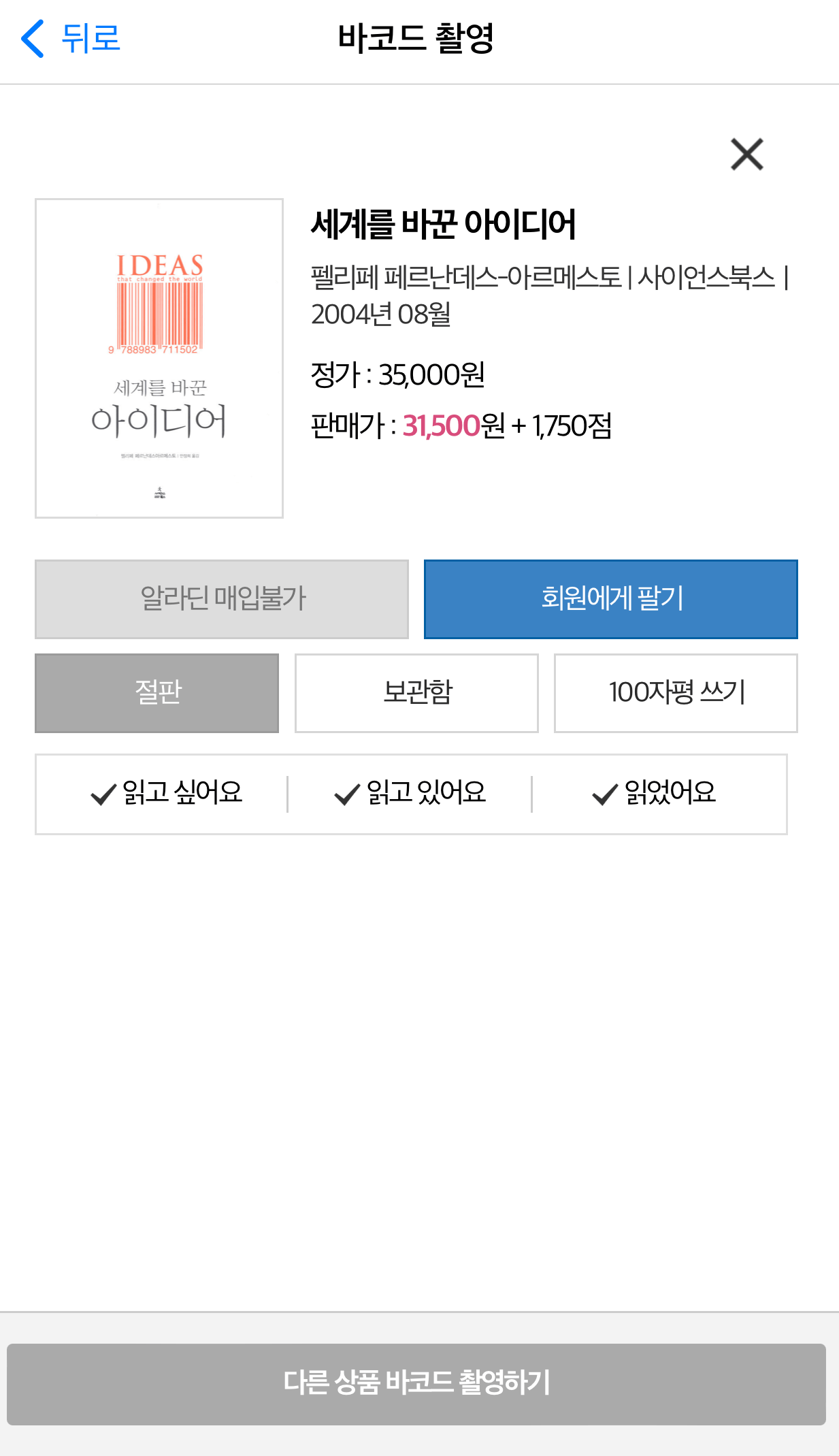
Task: Tap the close X icon on product card
Action: 746,154
